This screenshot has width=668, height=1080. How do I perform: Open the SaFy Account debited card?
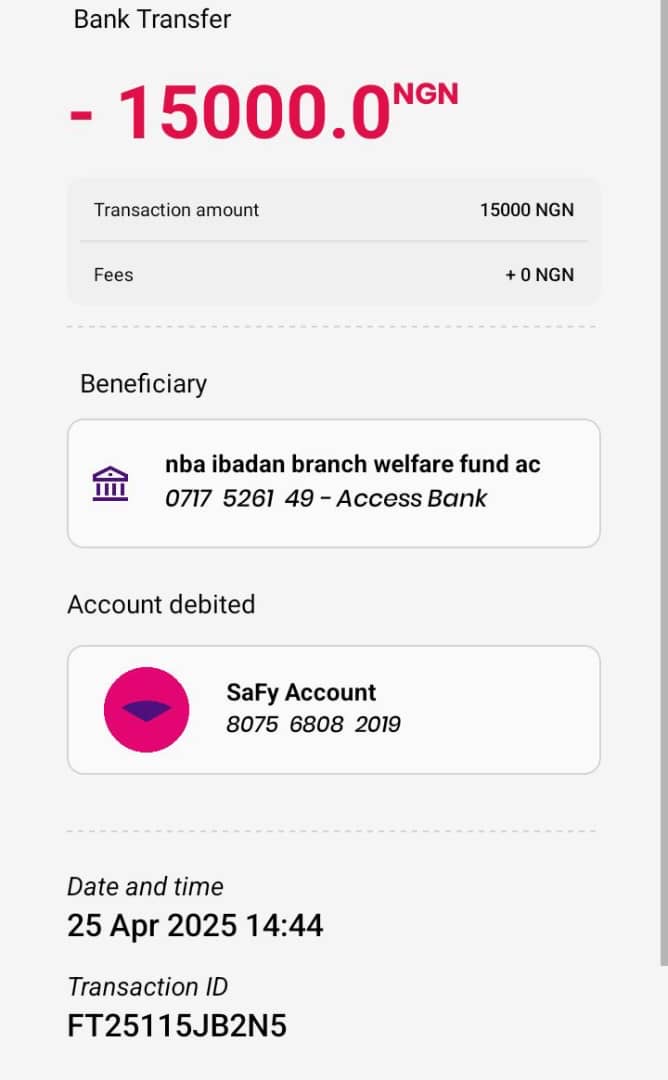pyautogui.click(x=334, y=709)
